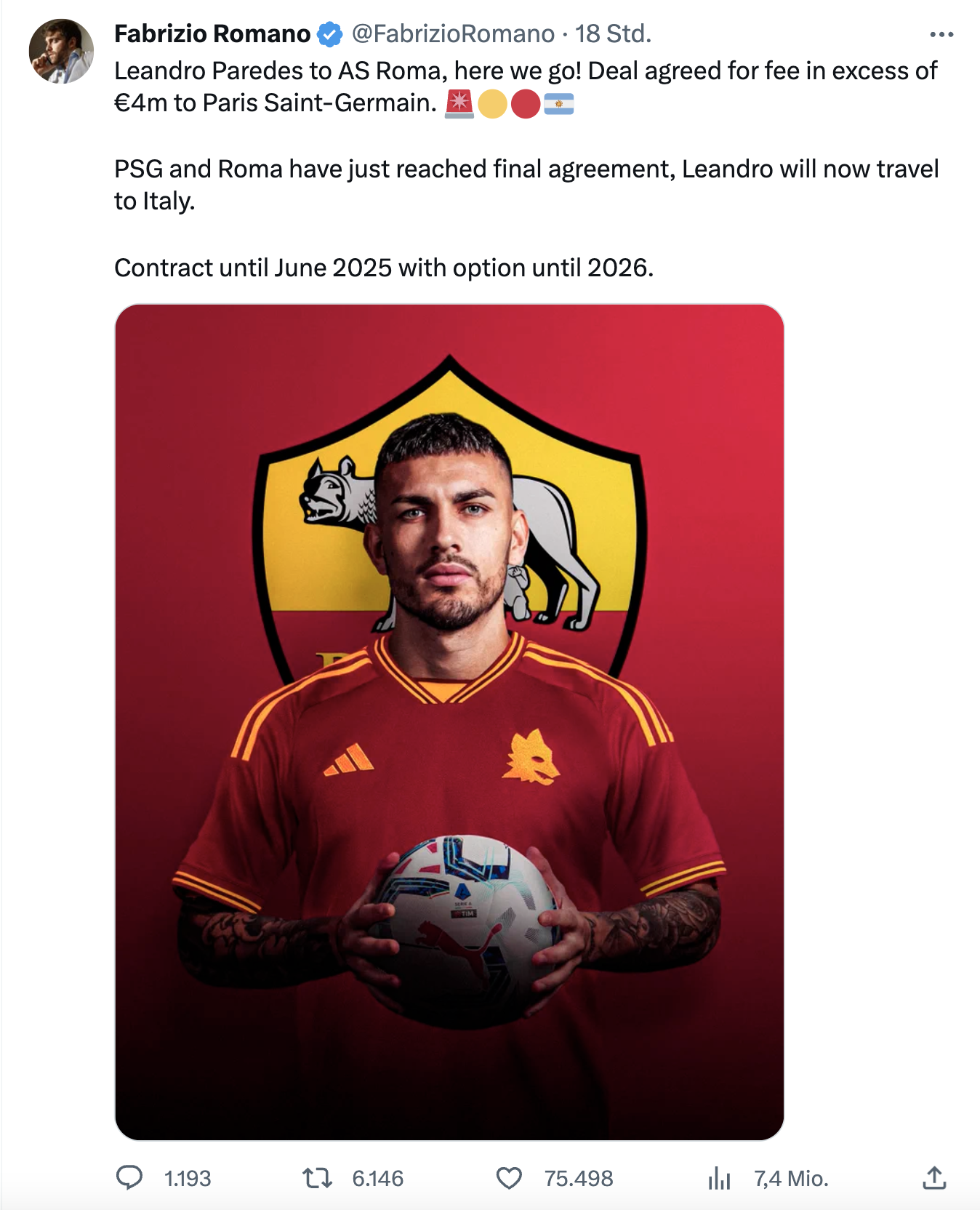View the tweet's analytics bar-chart icon
The width and height of the screenshot is (980, 1210).
click(x=719, y=1177)
